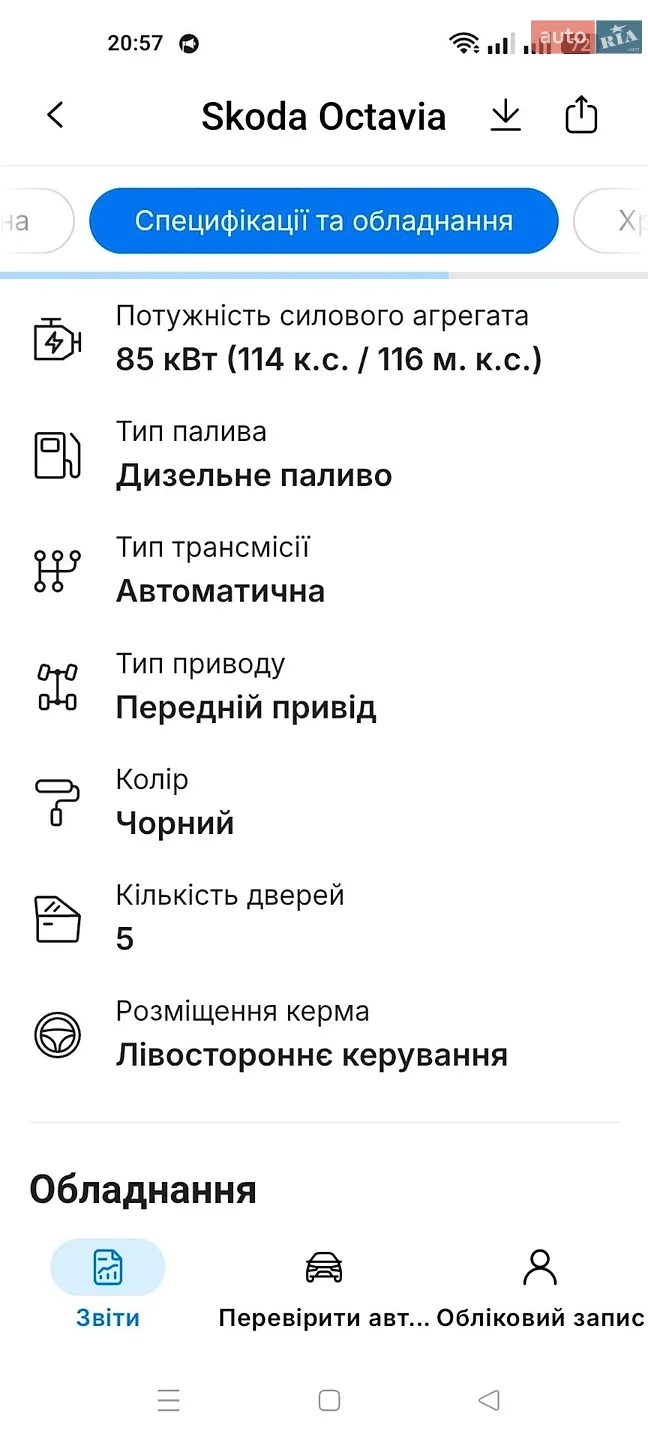This screenshot has height=1440, width=648.
Task: Go to the home screen via the square button
Action: [329, 1400]
